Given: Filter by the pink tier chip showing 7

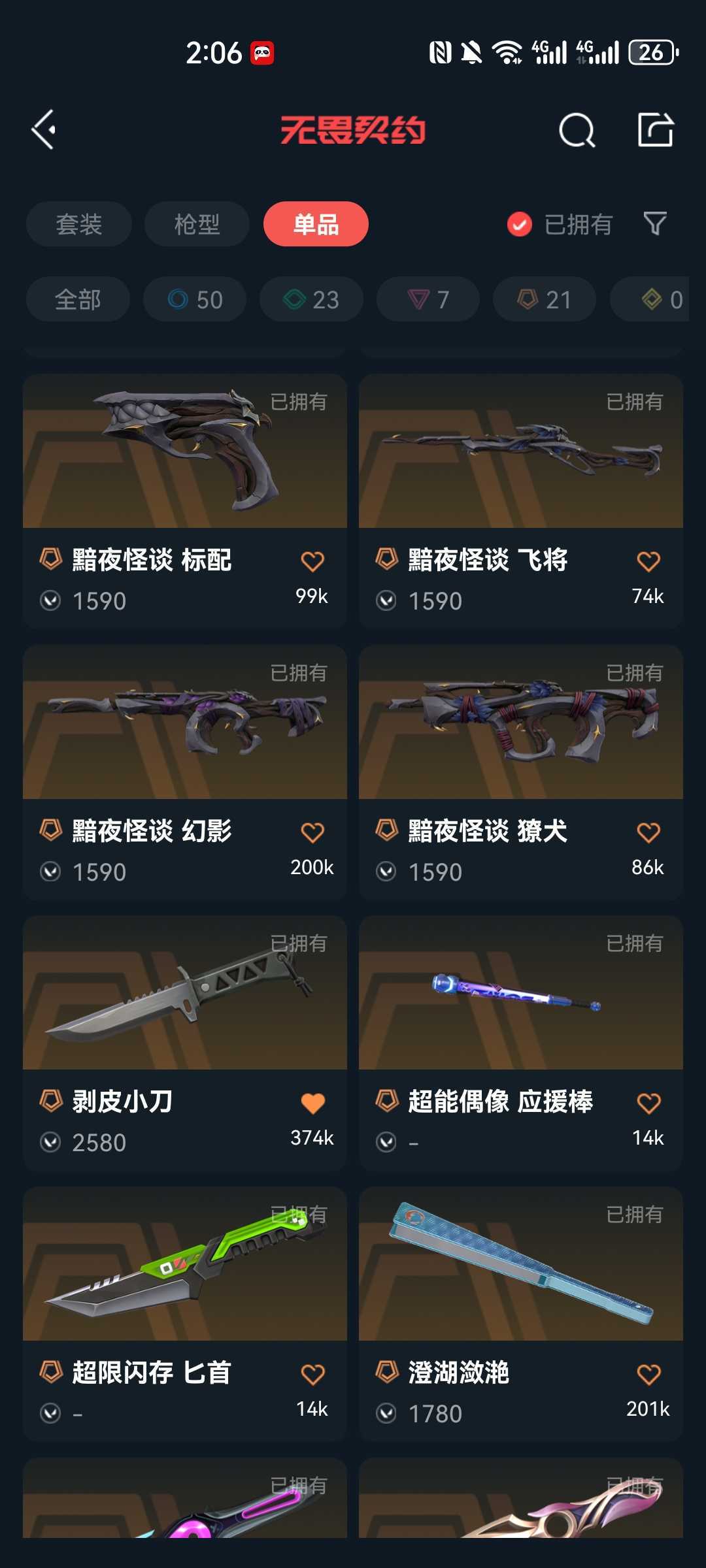Looking at the screenshot, I should (428, 299).
